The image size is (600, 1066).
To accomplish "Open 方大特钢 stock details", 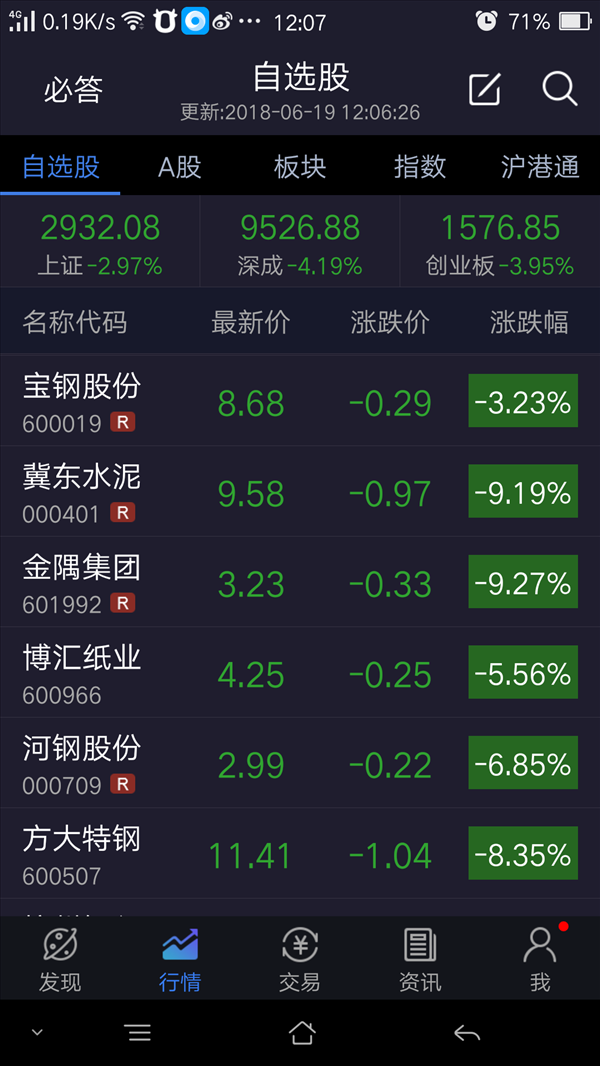I will pos(300,853).
